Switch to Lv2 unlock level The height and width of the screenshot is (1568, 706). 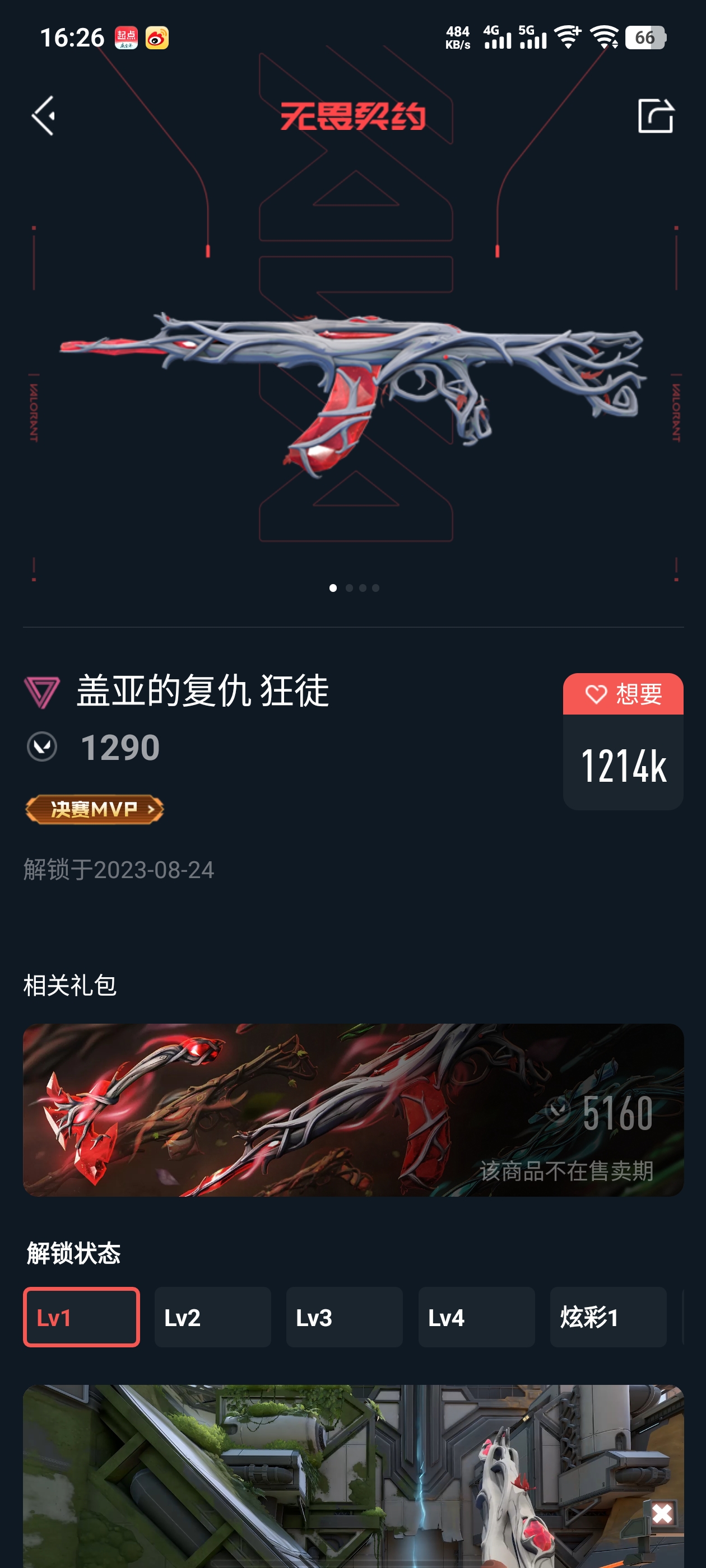[212, 1317]
